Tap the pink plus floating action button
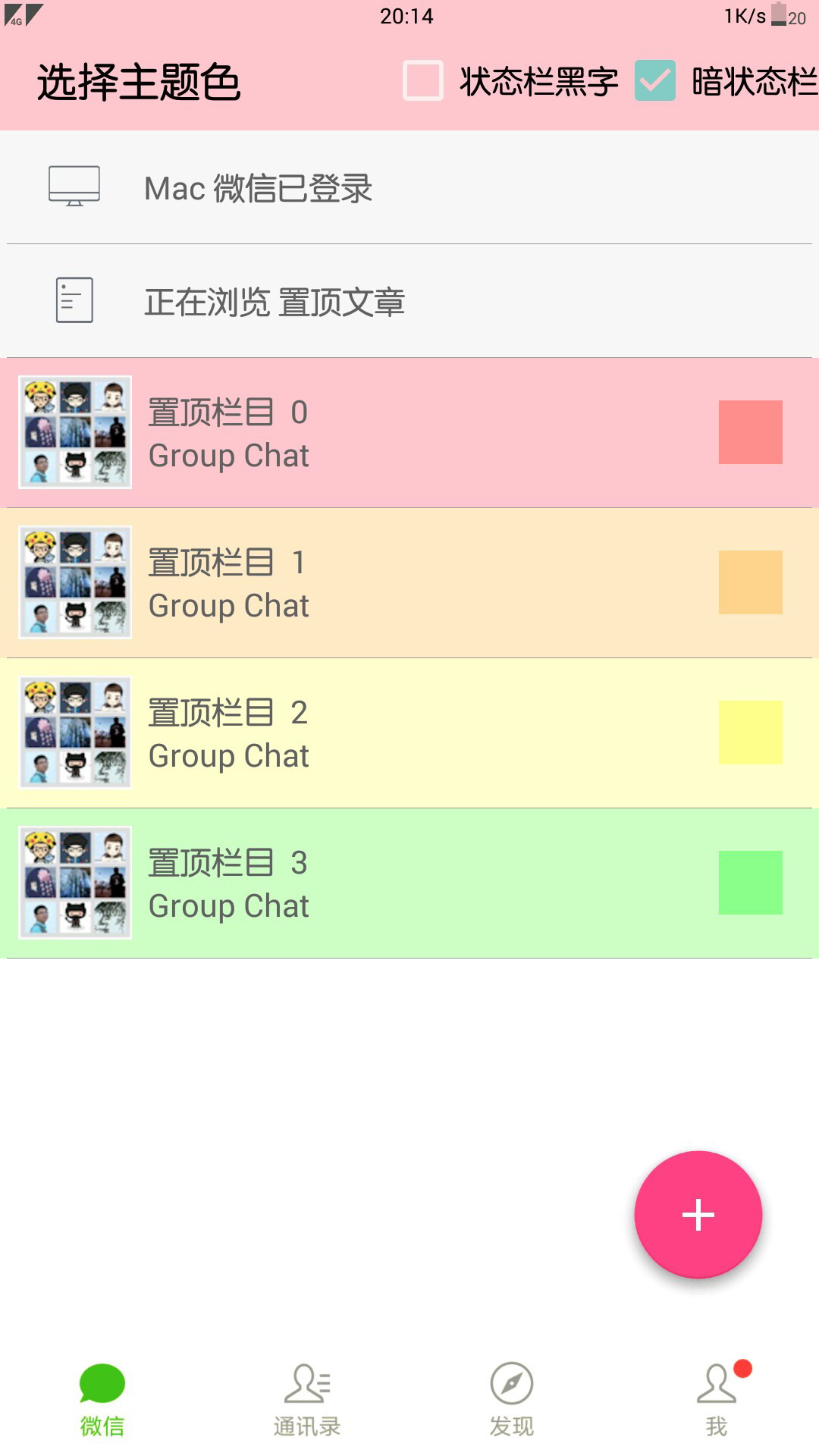 [x=697, y=1213]
